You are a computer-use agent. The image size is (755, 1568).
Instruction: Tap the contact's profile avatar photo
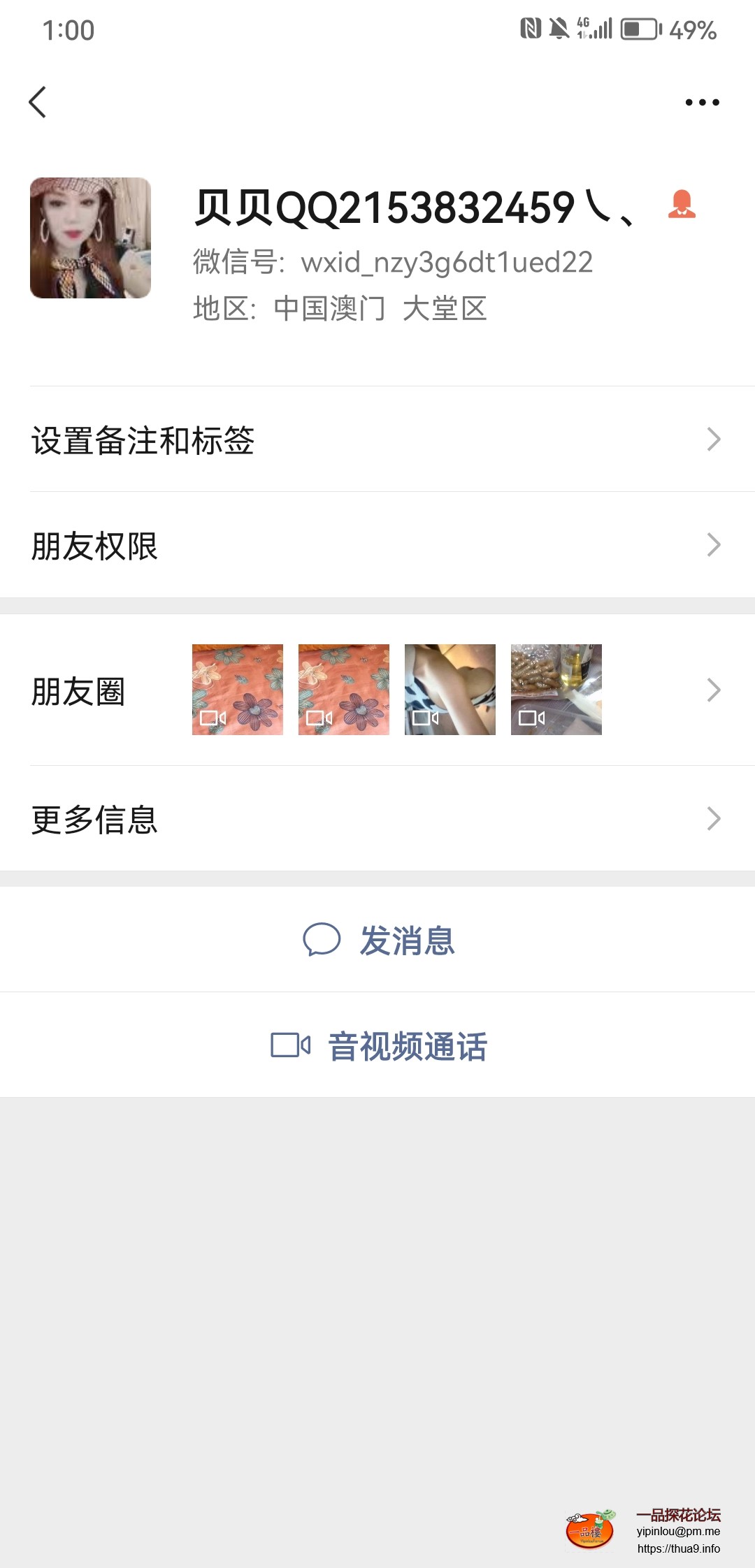90,238
